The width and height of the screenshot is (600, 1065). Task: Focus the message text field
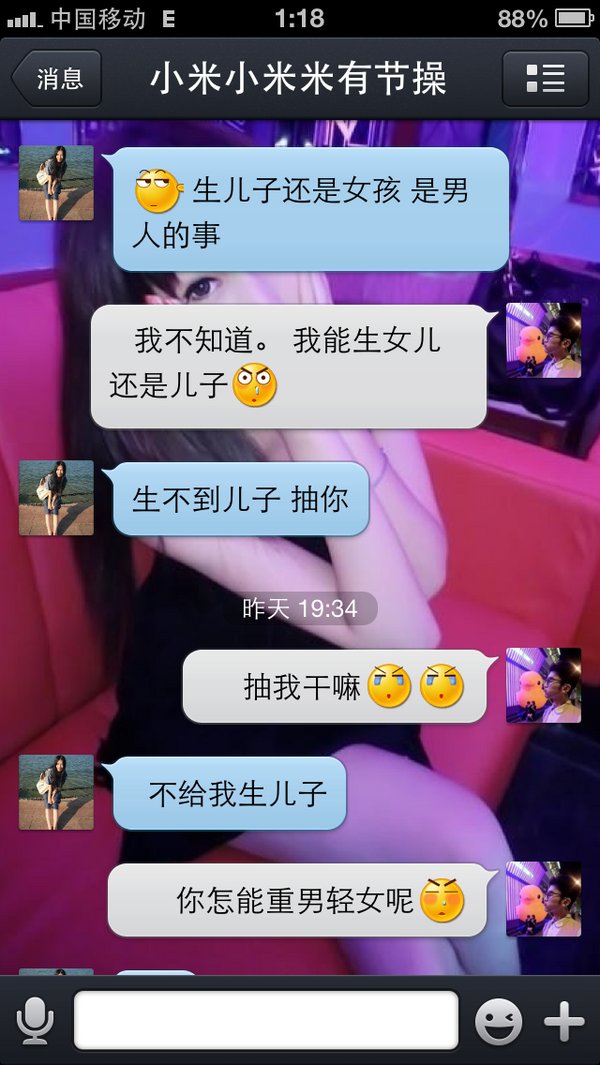click(x=266, y=1021)
